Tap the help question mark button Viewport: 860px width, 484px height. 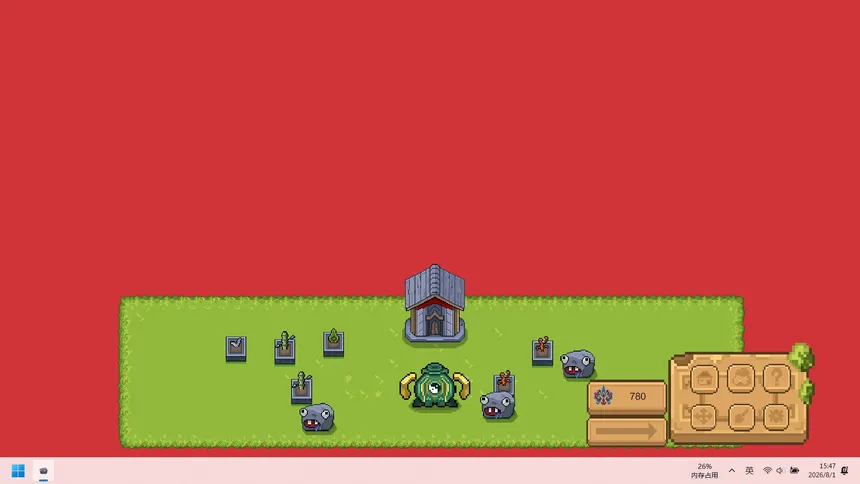click(776, 378)
